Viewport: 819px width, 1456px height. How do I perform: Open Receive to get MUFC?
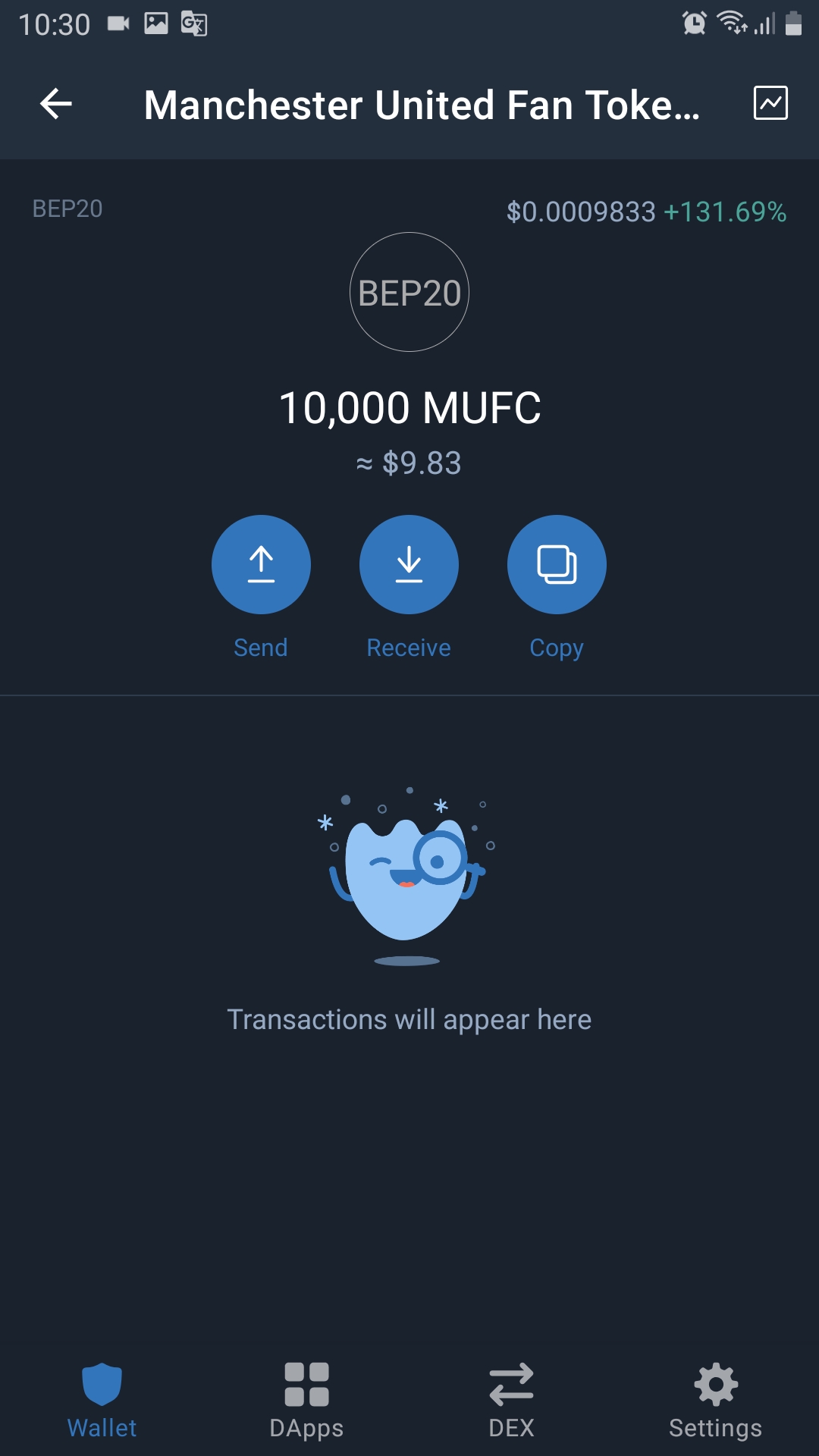pyautogui.click(x=409, y=565)
